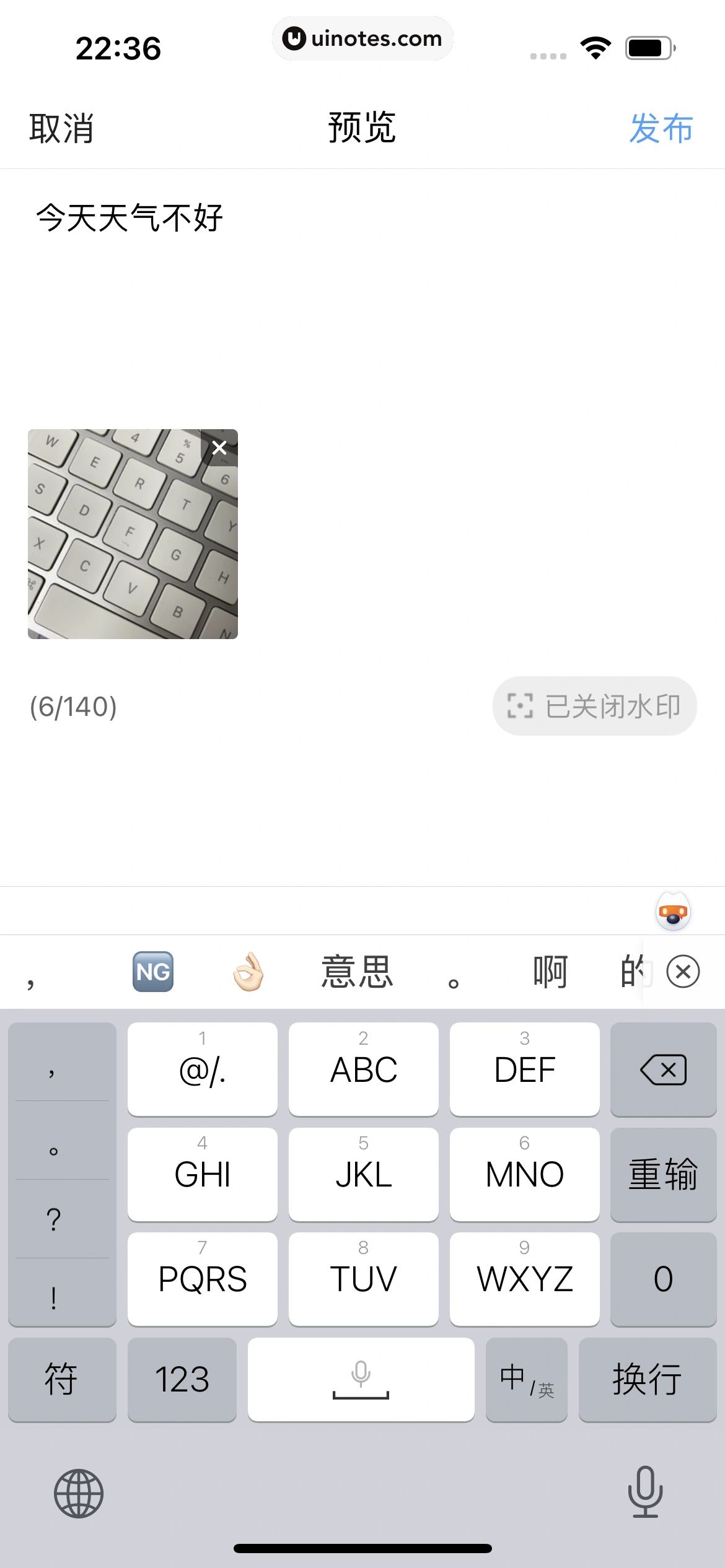Switch to the 123 numeric keypad
This screenshot has height=1568, width=725.
click(182, 1379)
